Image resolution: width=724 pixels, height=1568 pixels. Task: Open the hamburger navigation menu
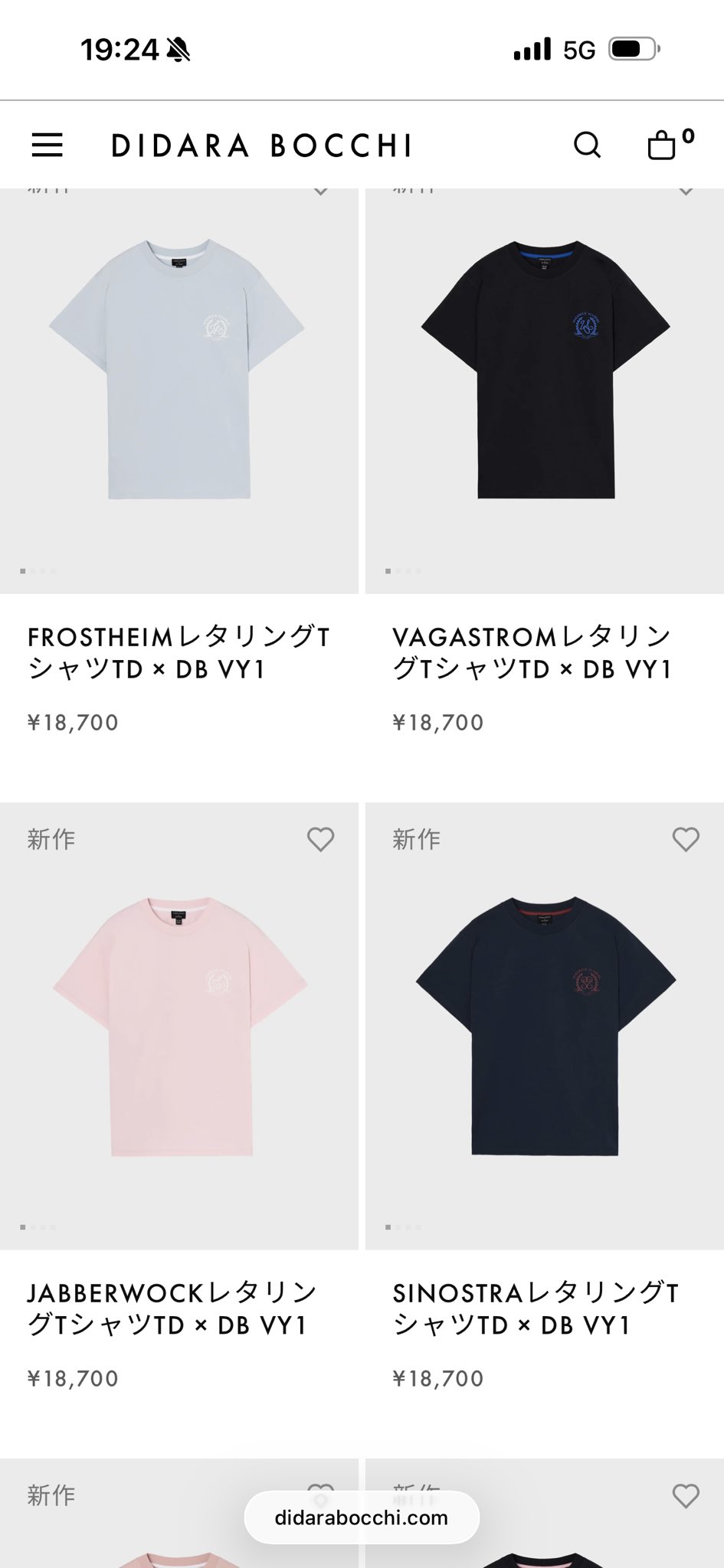pyautogui.click(x=48, y=145)
